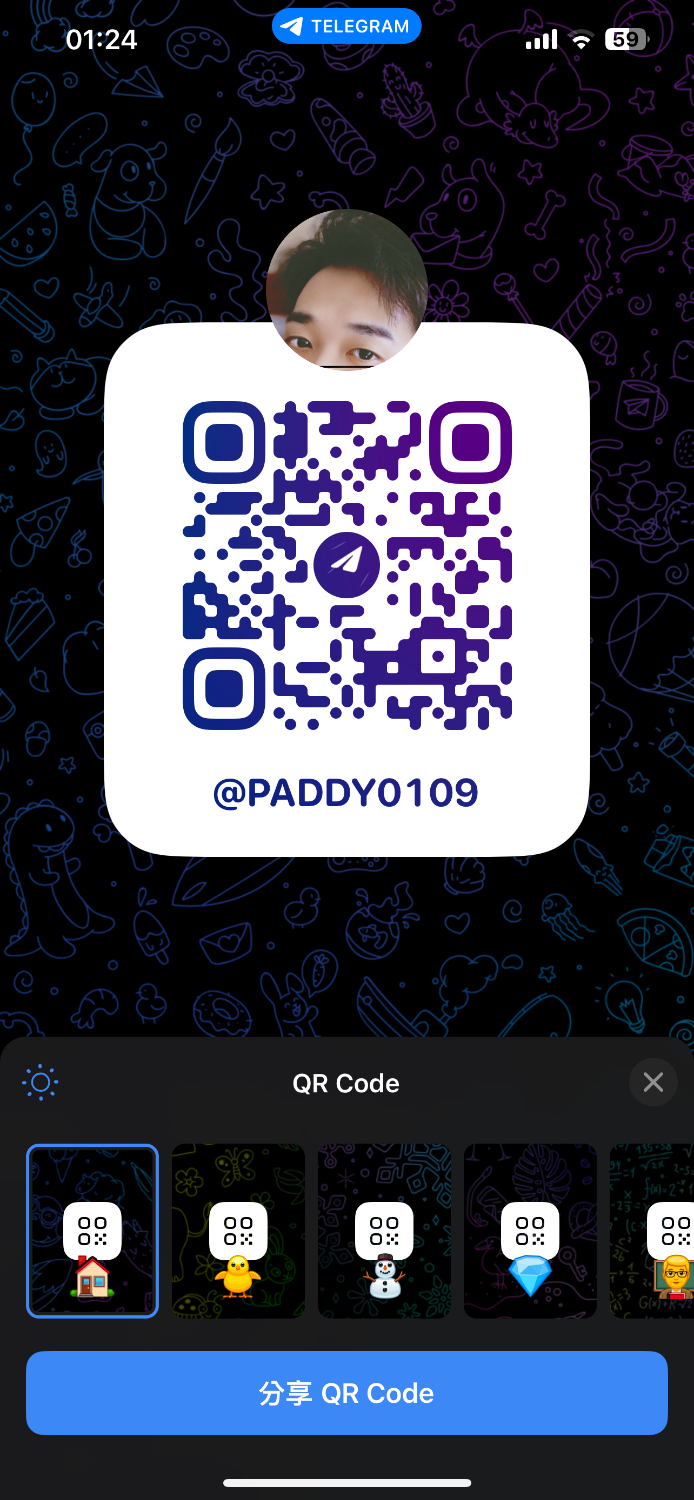The image size is (694, 1500).
Task: Select the house emoji QR theme
Action: point(92,1231)
